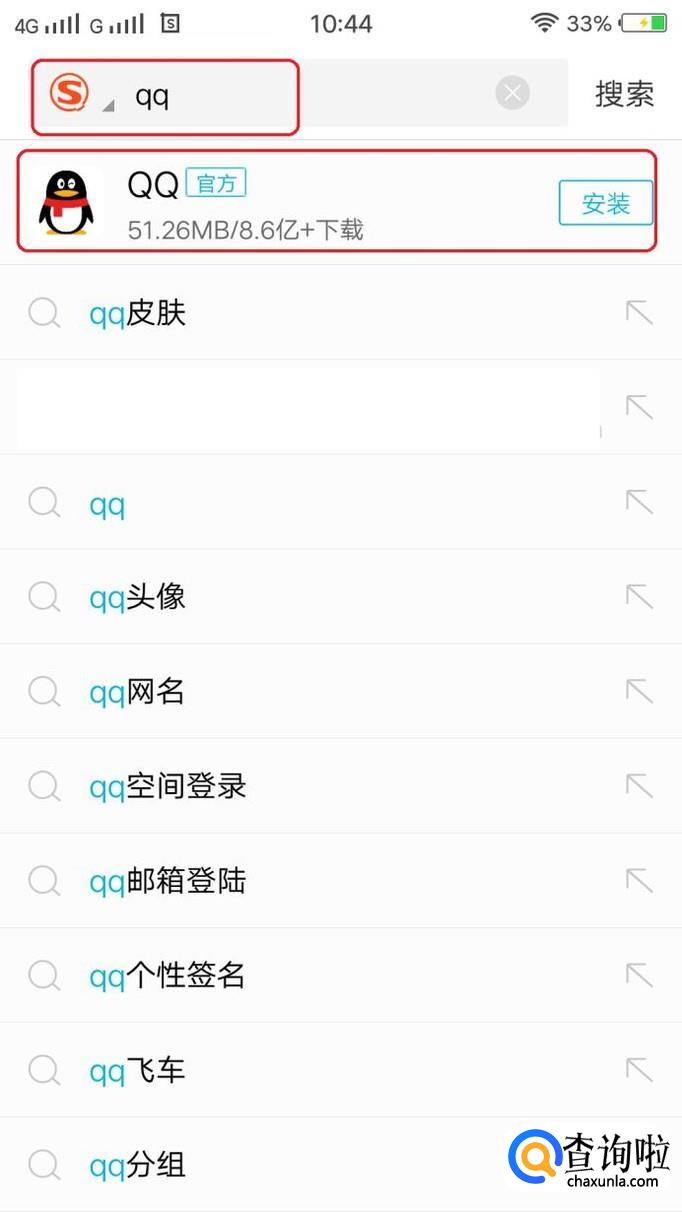
Task: Fill search box with qq邮箱登陆 arrow
Action: [638, 880]
